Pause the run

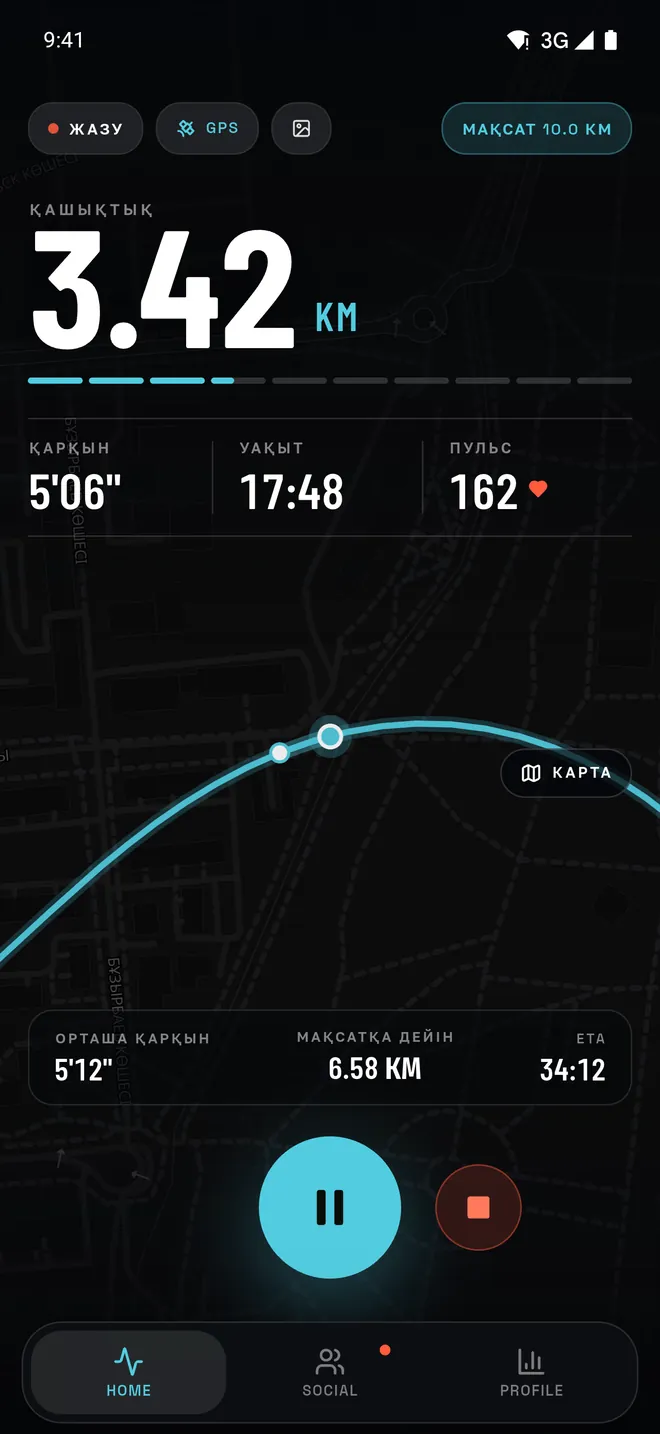pos(330,1207)
